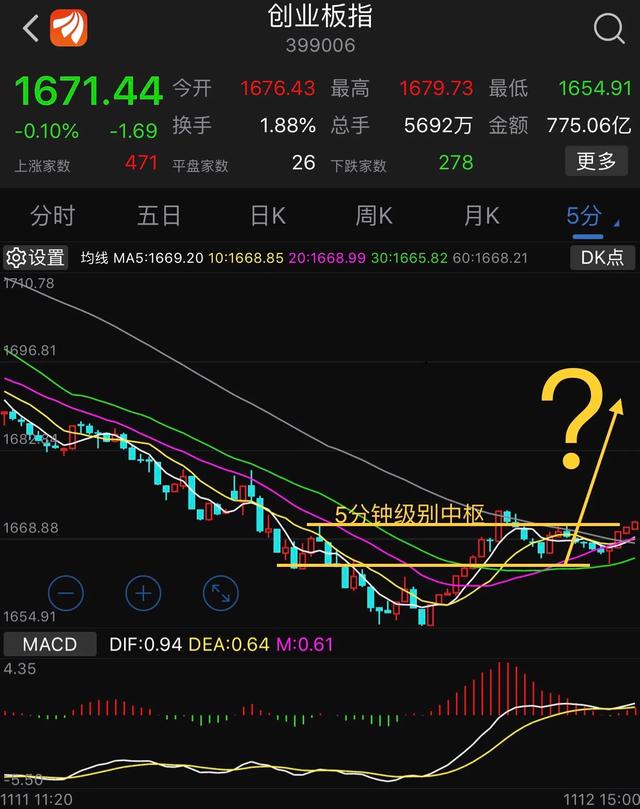This screenshot has height=809, width=640.
Task: Open the search magnifier icon
Action: (x=609, y=28)
